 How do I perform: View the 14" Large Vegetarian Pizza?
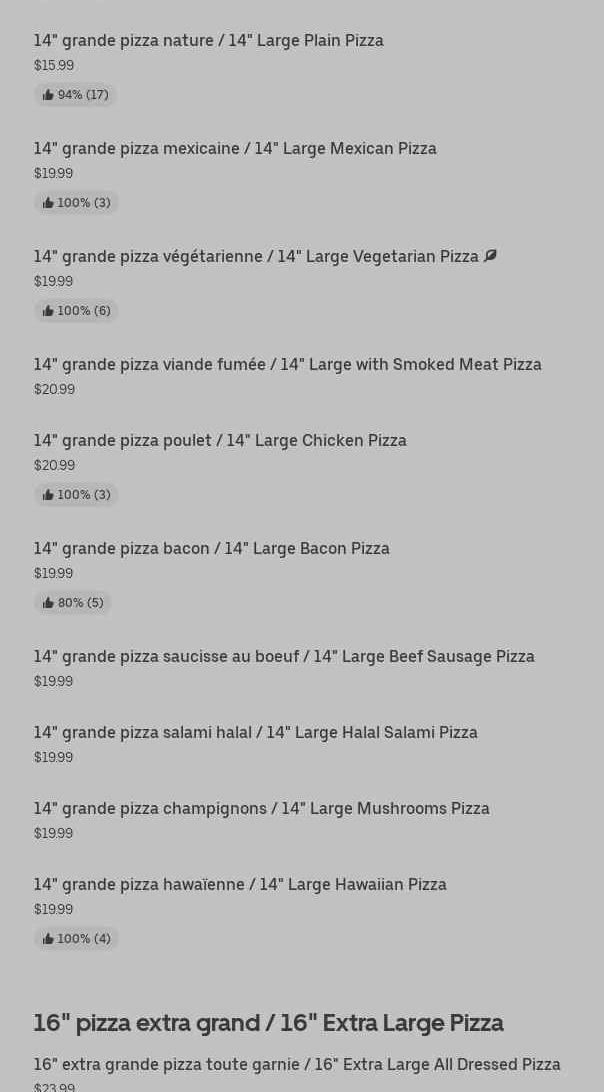tap(256, 257)
